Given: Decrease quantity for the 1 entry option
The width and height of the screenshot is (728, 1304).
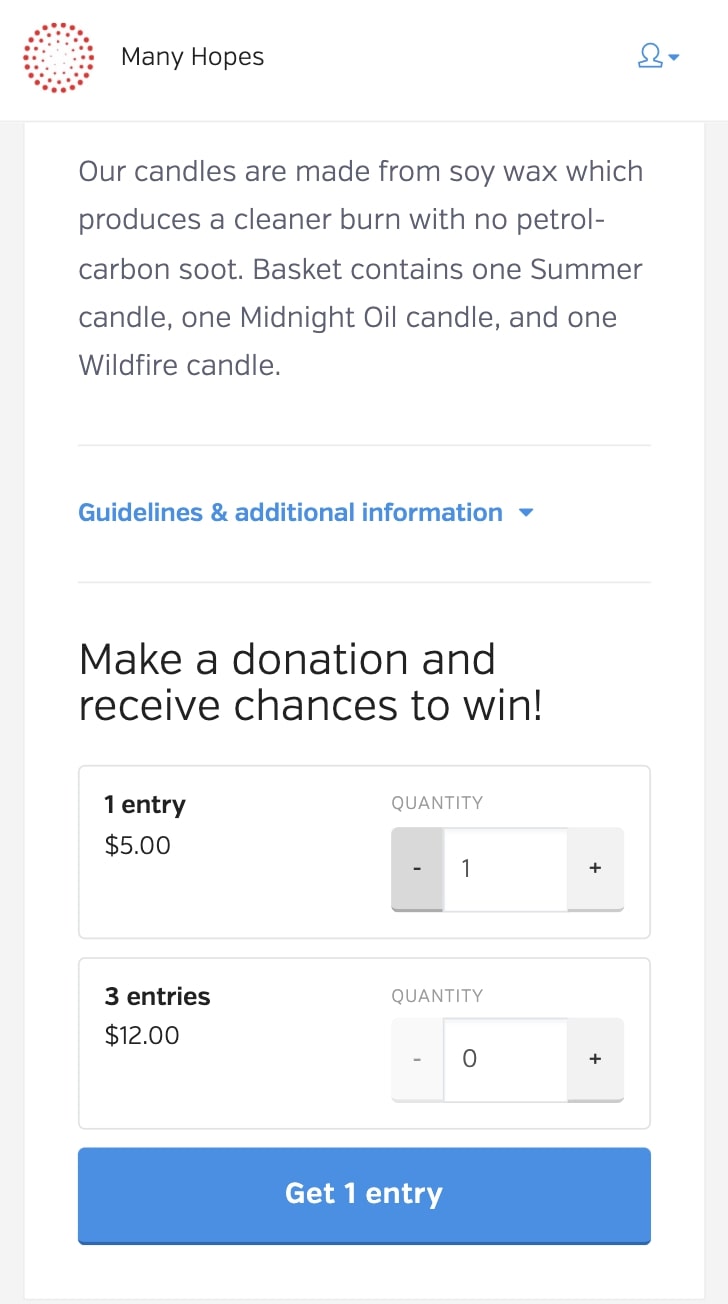Looking at the screenshot, I should click(x=418, y=868).
